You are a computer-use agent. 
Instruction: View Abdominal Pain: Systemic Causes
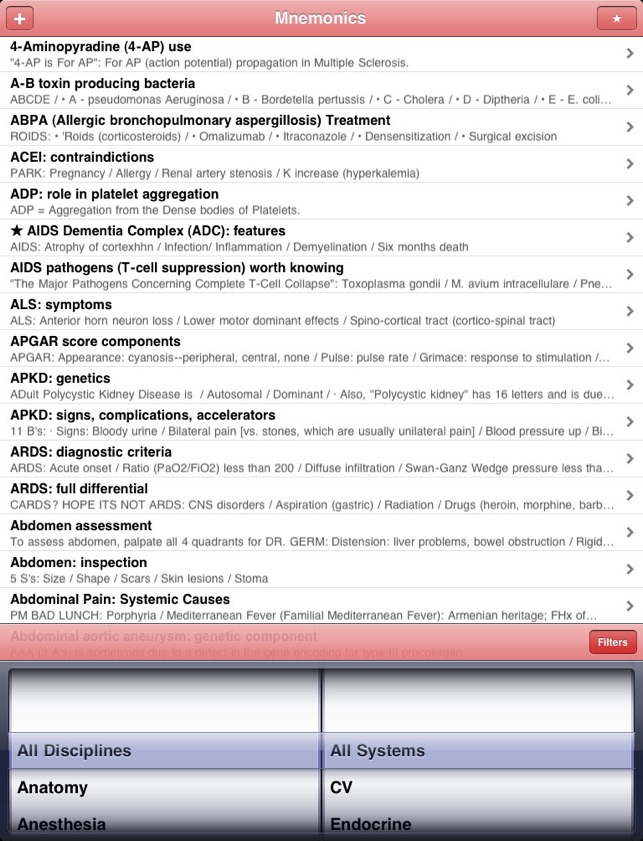point(310,606)
